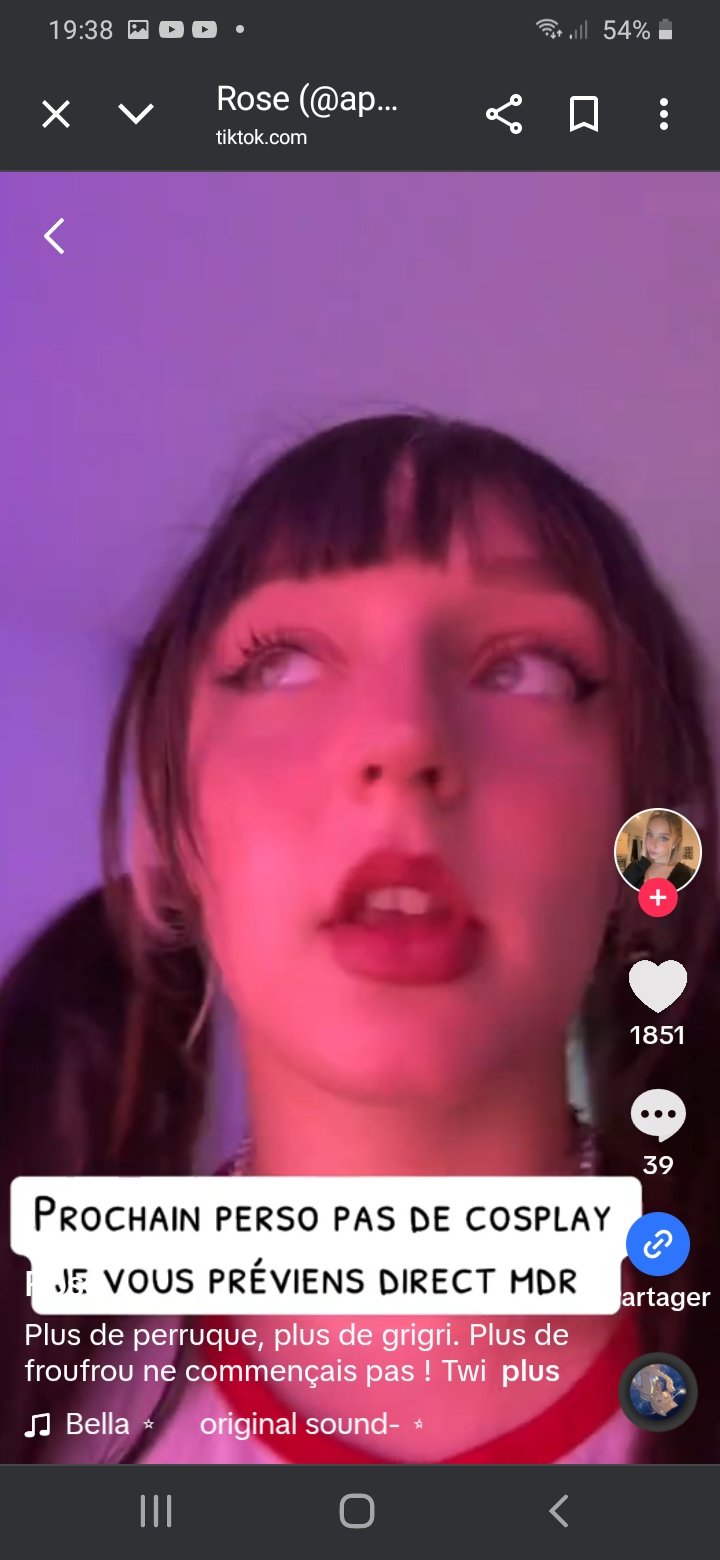Bookmark this TikTok page
Viewport: 720px width, 1560px height.
coord(584,115)
